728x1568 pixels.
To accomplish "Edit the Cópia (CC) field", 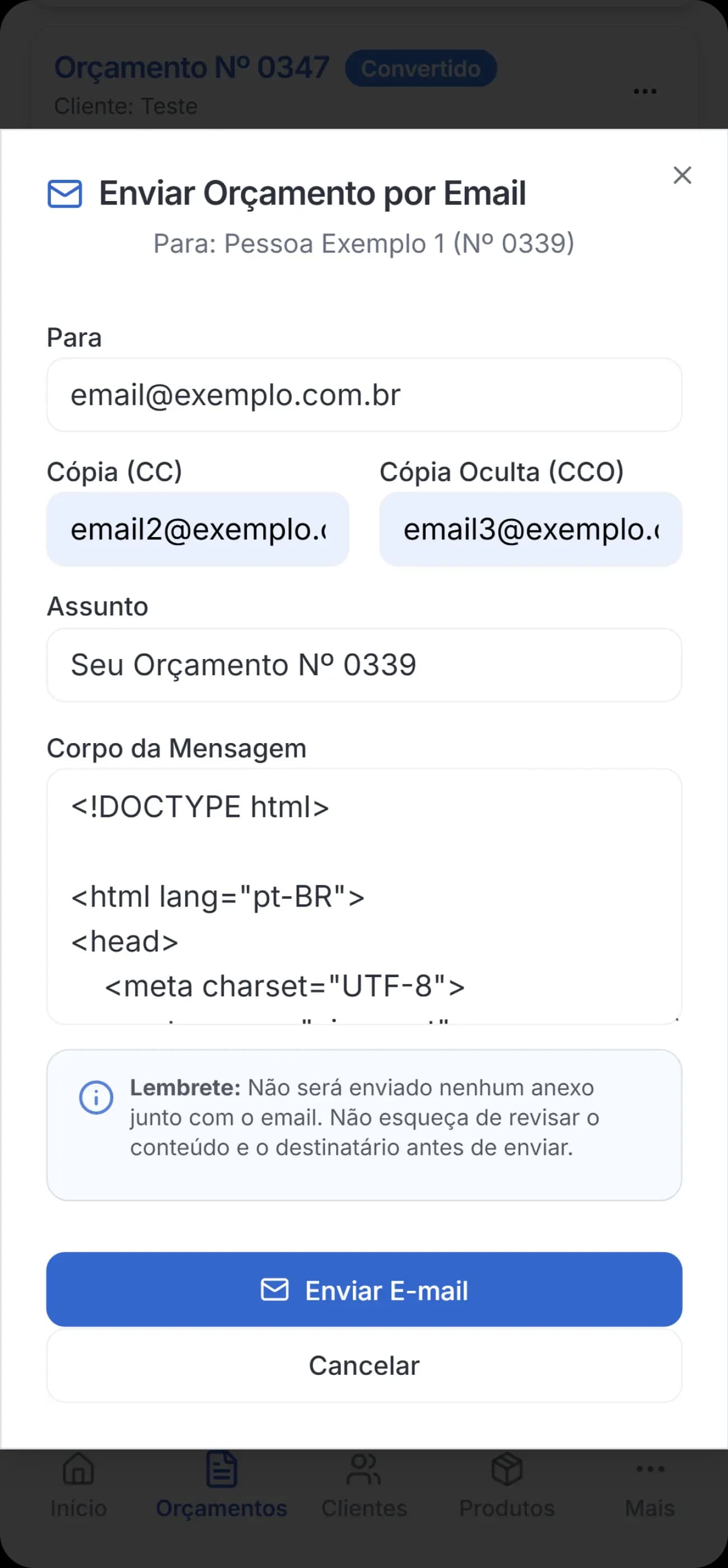I will click(x=198, y=529).
